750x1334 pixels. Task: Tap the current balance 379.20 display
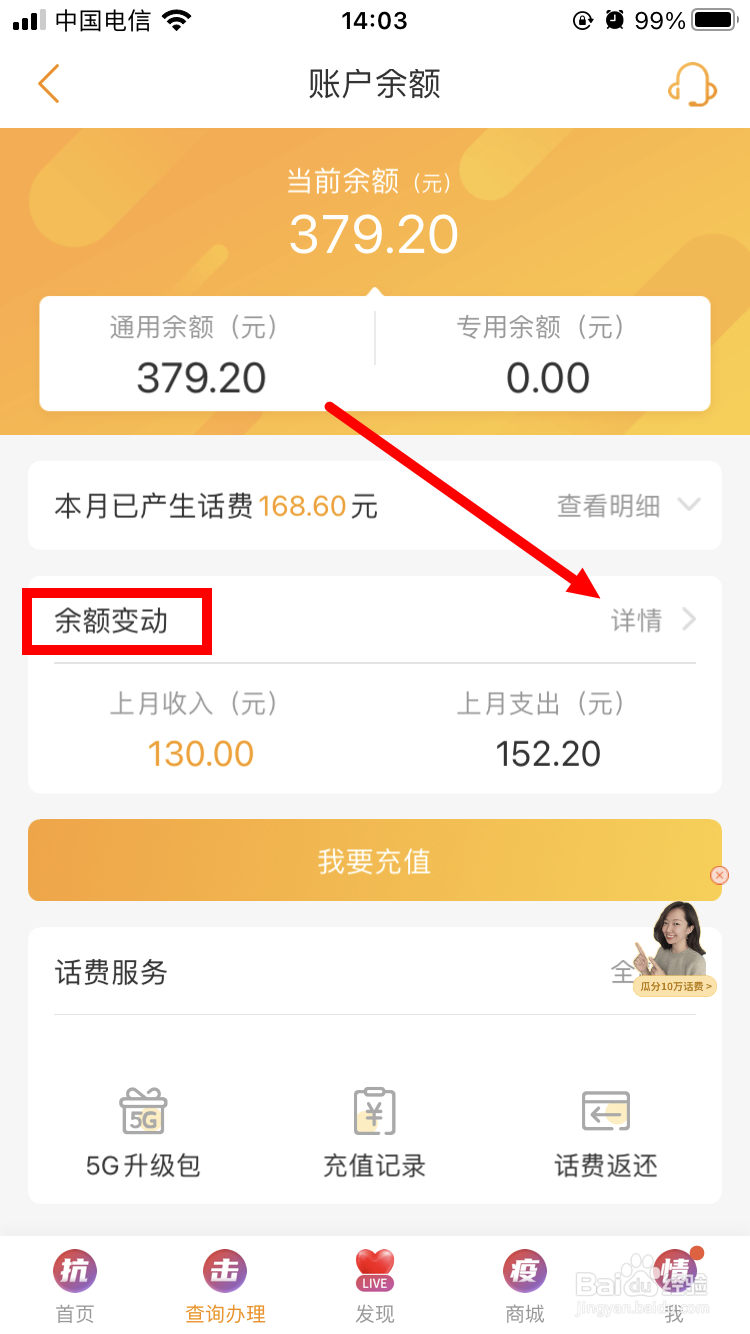point(374,235)
